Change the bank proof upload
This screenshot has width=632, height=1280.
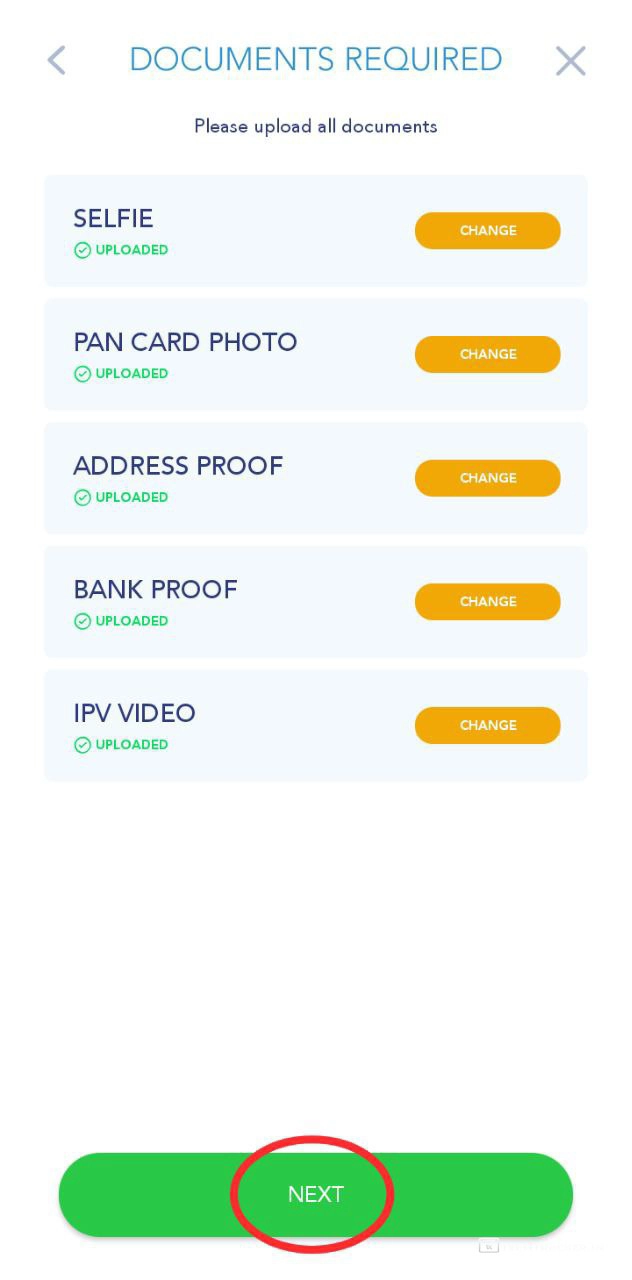[487, 602]
